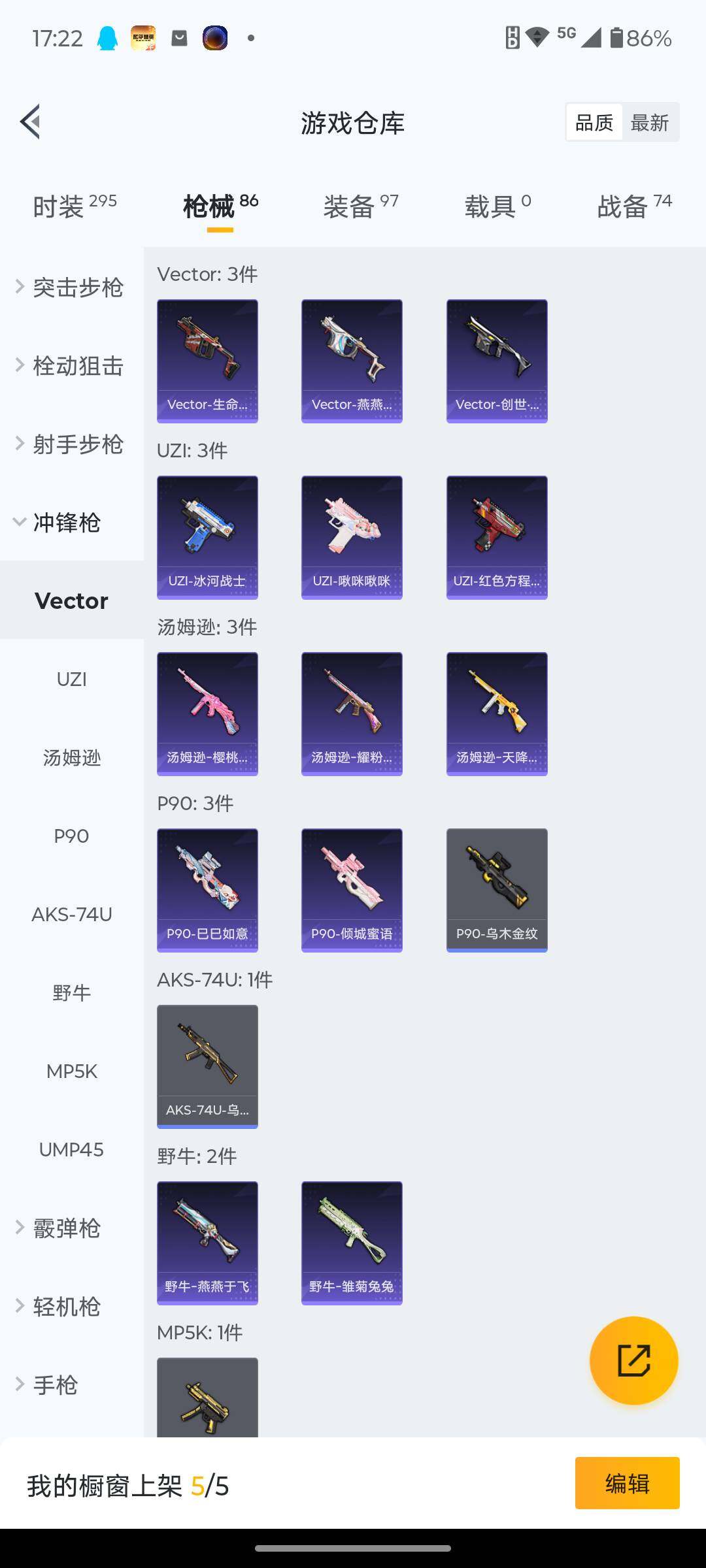Select UZI in the sidebar
This screenshot has width=706, height=1568.
[x=71, y=679]
